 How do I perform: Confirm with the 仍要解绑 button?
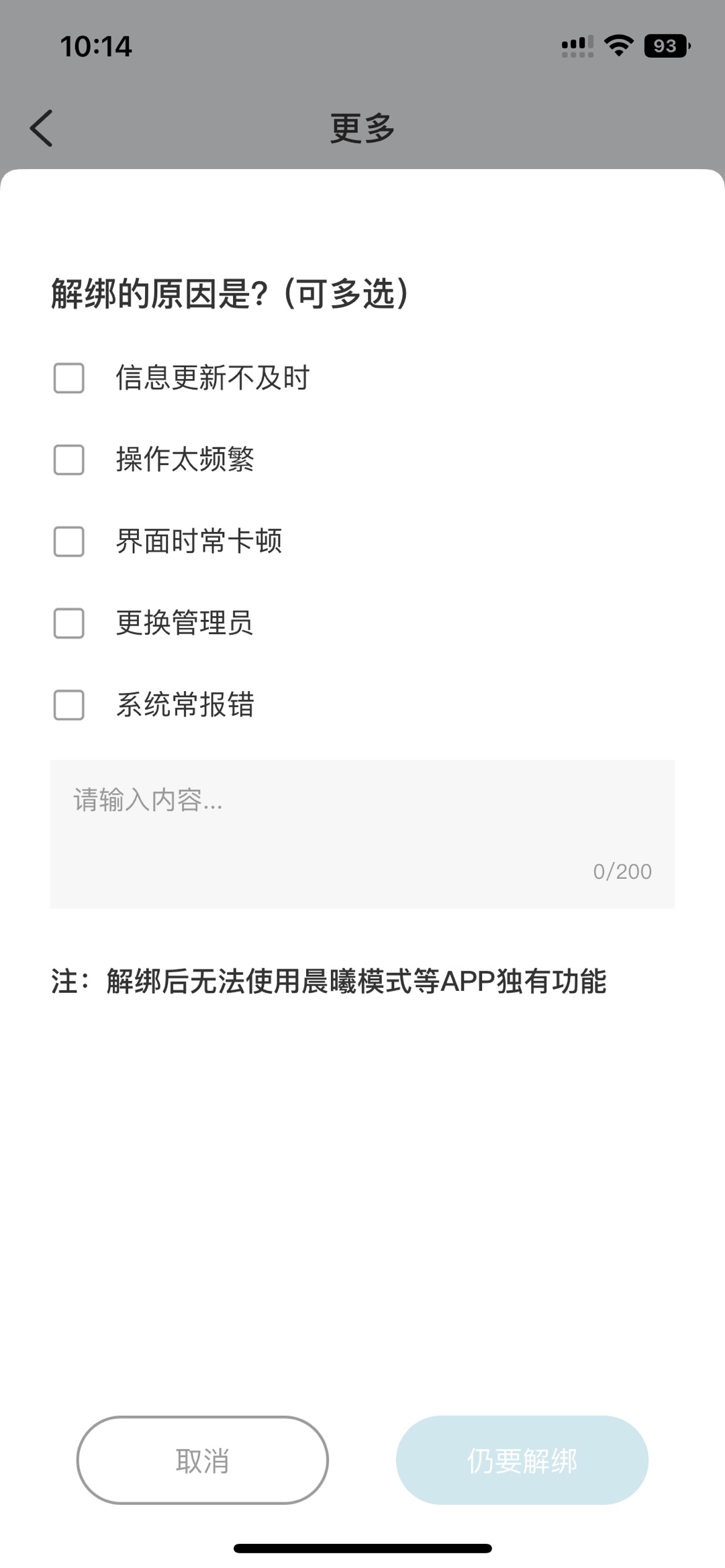[x=522, y=1461]
